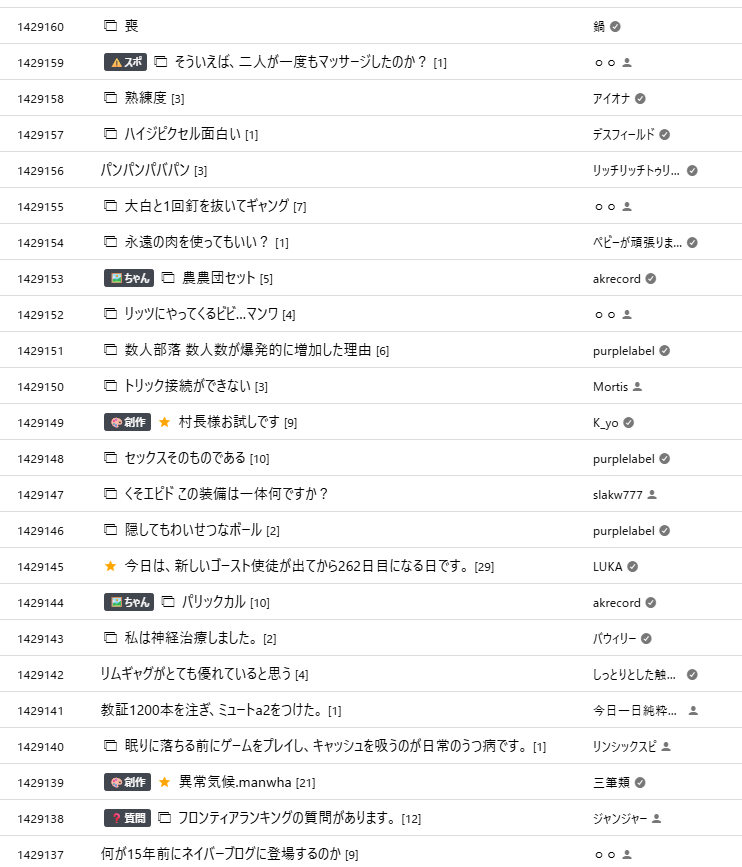
Task: Open author profile Mortis
Action: (610, 387)
